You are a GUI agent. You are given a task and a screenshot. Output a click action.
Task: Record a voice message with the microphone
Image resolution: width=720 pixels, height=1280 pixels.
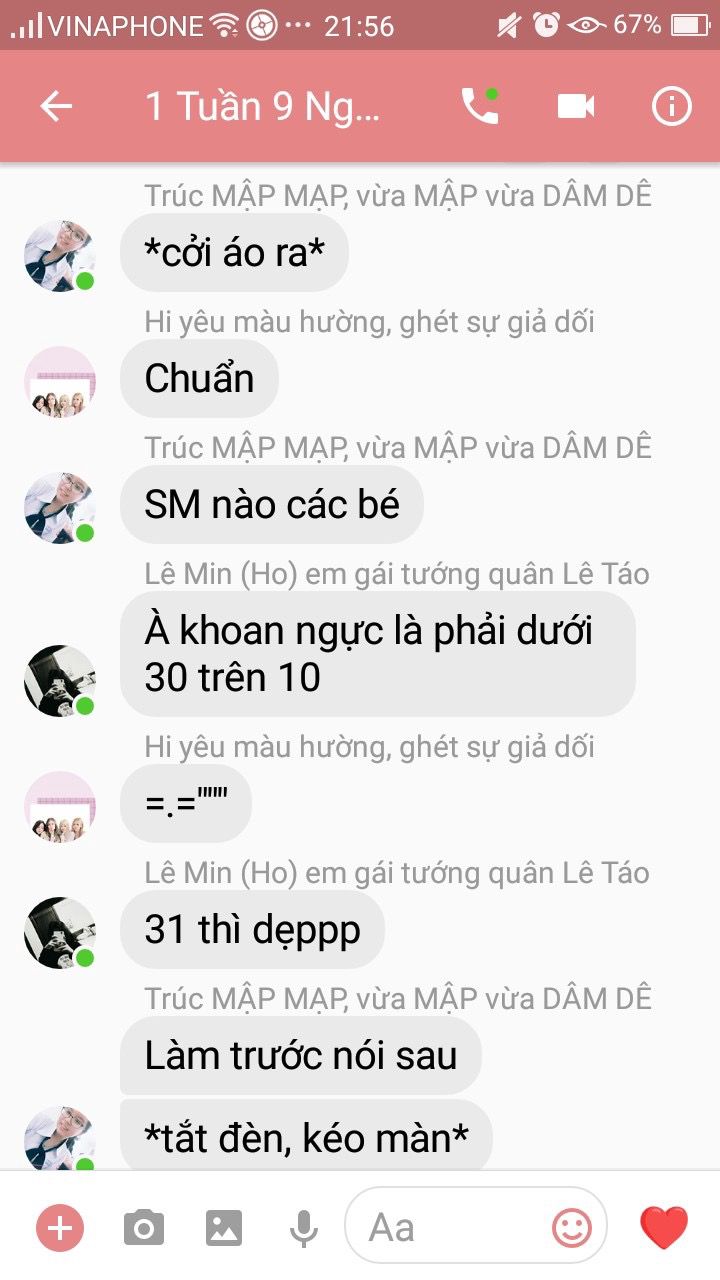(304, 1227)
